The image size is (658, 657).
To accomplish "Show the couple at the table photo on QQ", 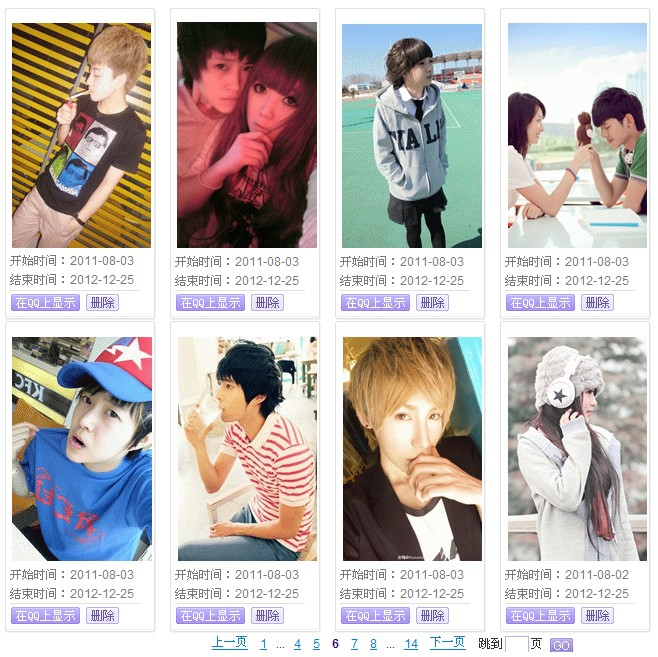I will (541, 302).
